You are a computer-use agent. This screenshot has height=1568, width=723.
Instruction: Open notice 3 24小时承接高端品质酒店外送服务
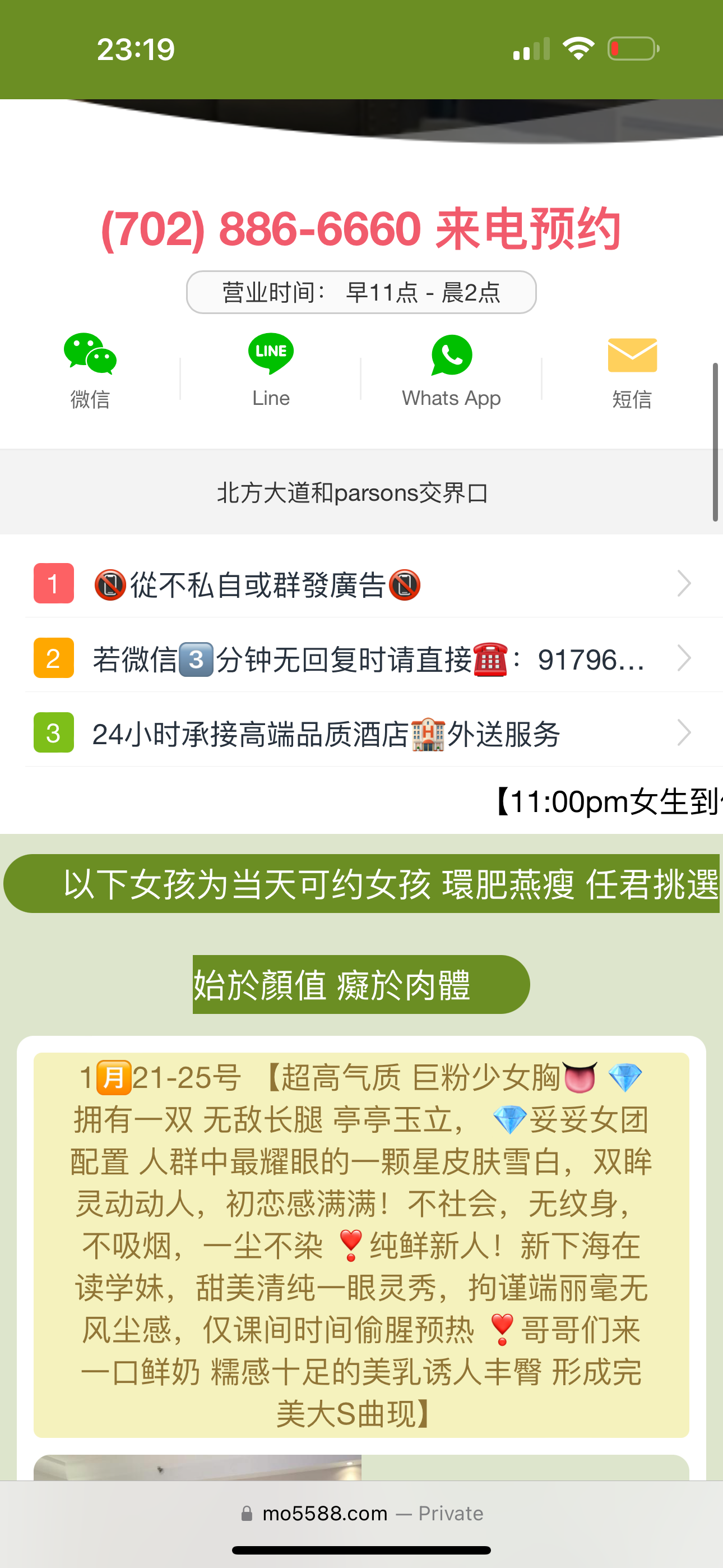tap(361, 734)
